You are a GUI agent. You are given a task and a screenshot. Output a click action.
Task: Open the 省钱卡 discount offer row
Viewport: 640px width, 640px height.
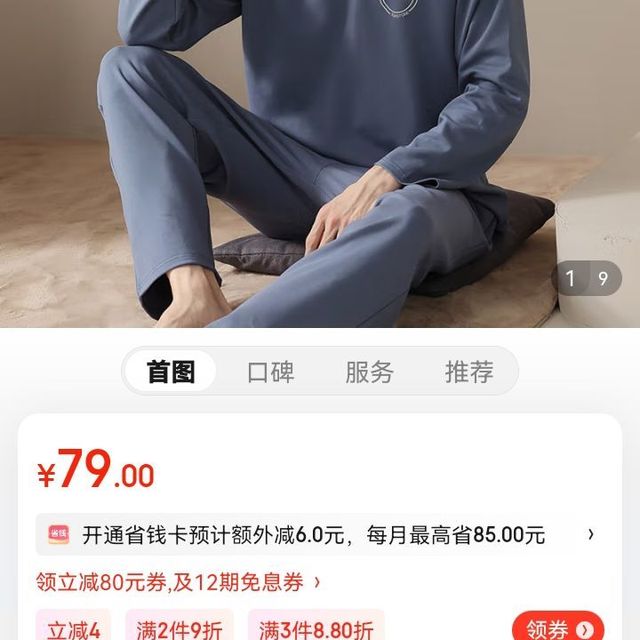[x=320, y=535]
